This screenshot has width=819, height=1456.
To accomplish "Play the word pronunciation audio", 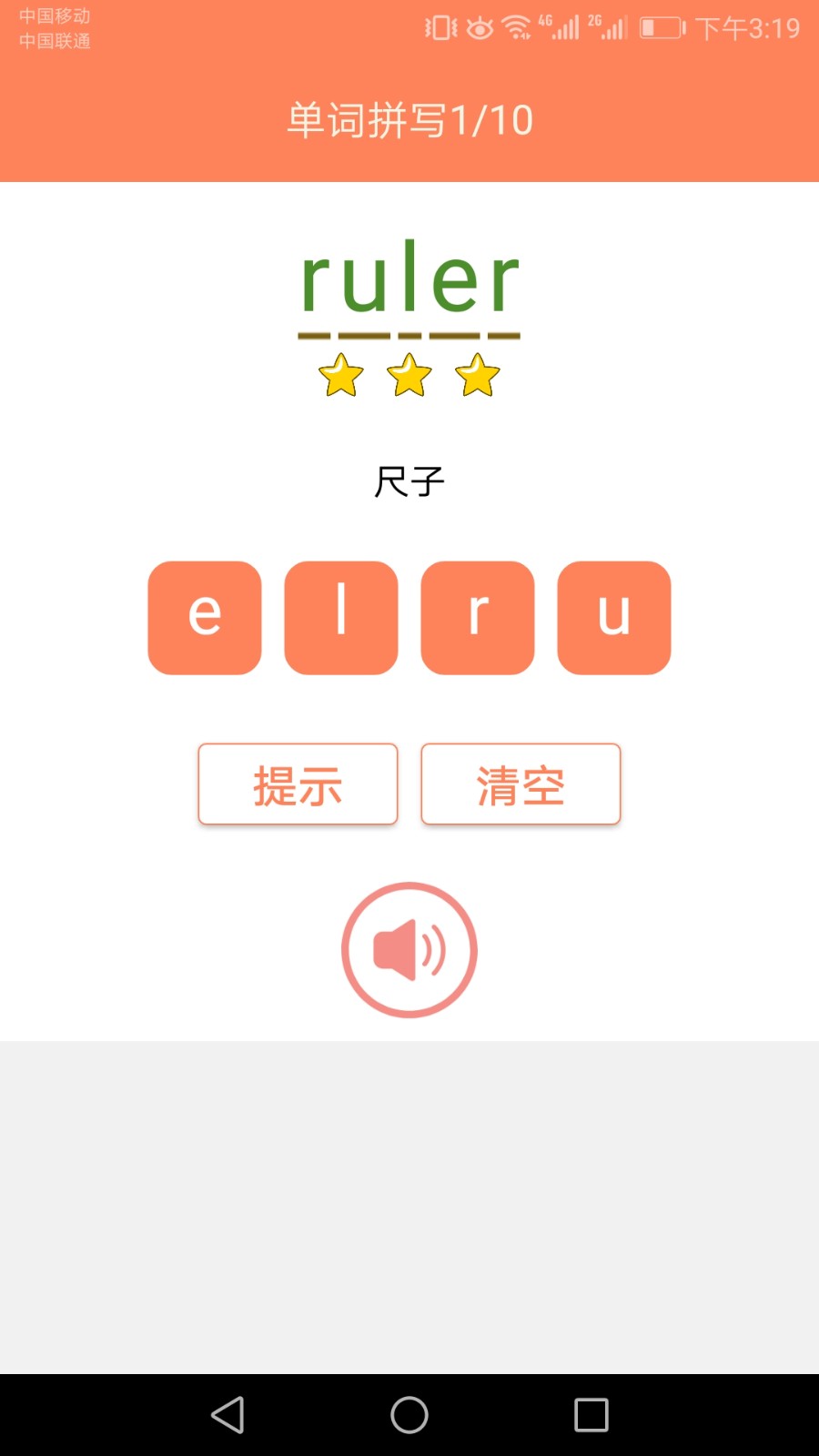I will [x=409, y=948].
